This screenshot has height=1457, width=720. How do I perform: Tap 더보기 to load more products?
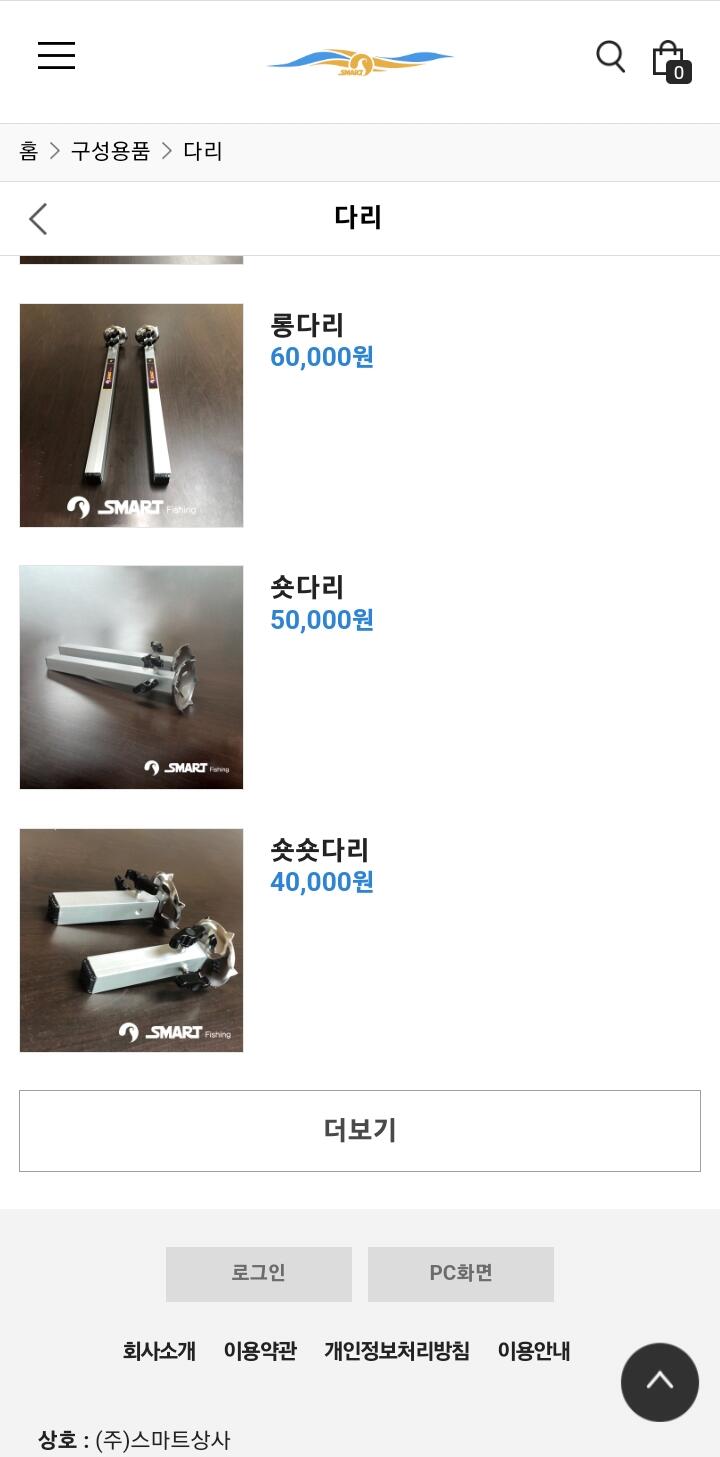click(360, 1131)
